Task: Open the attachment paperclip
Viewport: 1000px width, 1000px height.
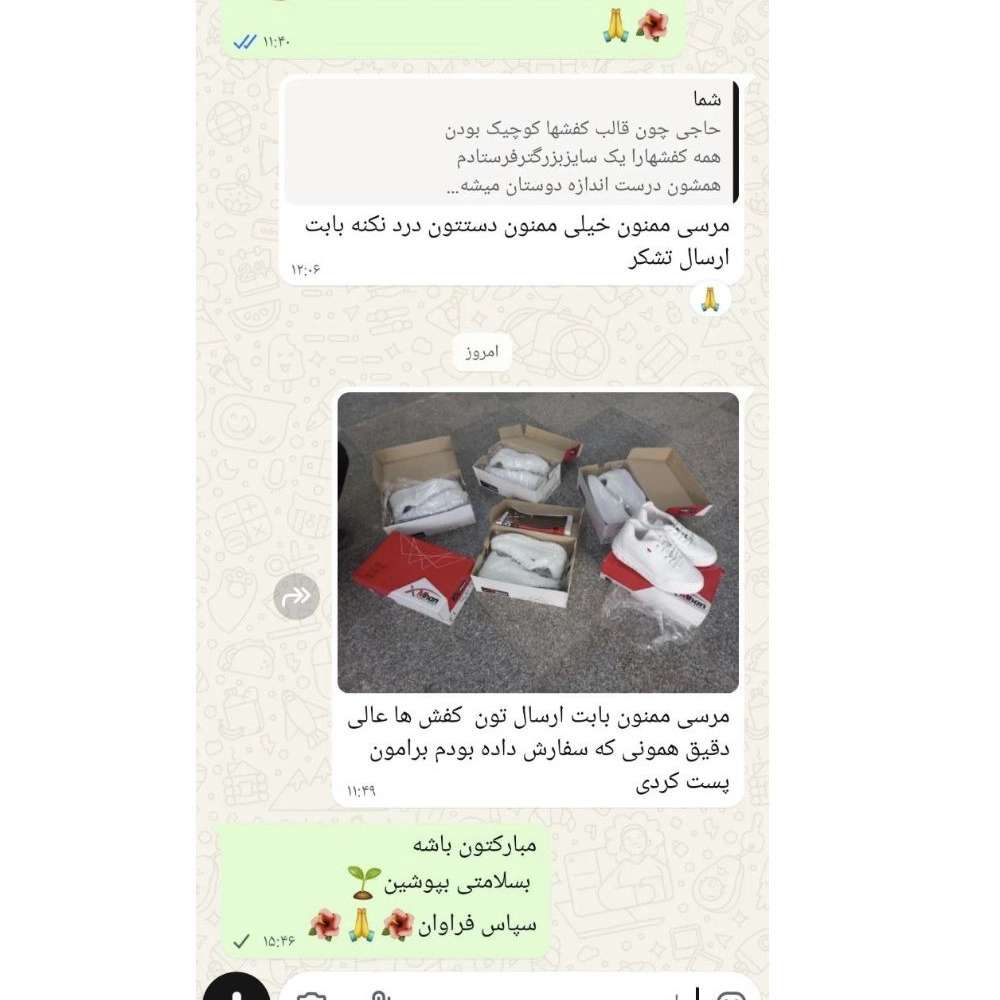Action: 379,994
